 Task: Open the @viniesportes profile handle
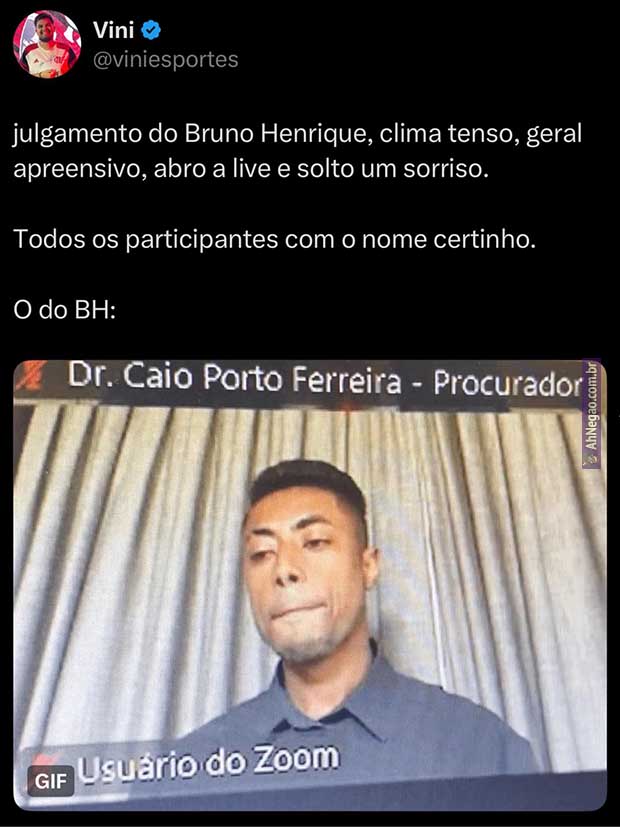click(x=166, y=59)
